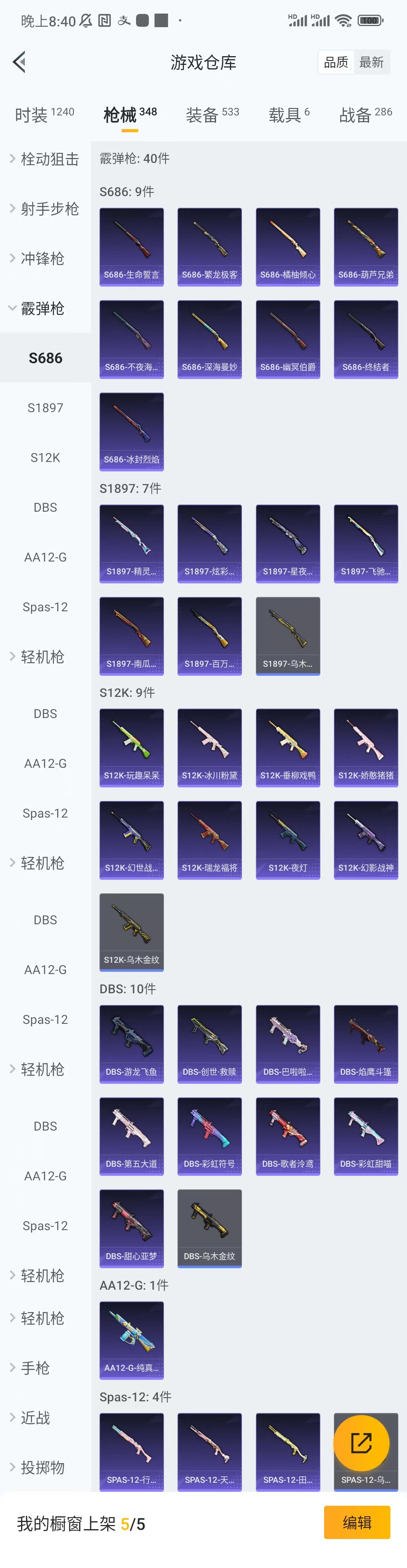Switch to the 载具 tab
The image size is (407, 1568).
point(289,114)
